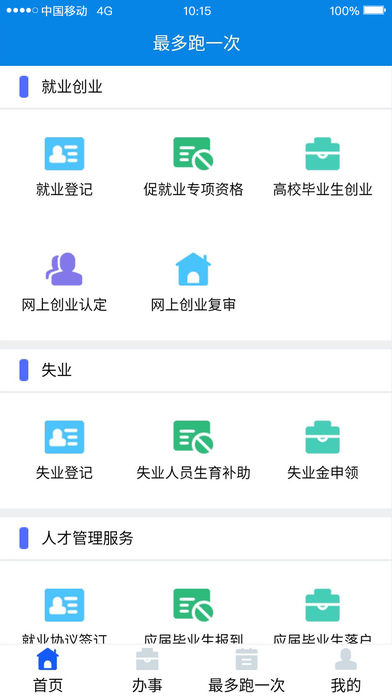Open 网上创业认定
This screenshot has height=696, width=392.
pyautogui.click(x=64, y=282)
